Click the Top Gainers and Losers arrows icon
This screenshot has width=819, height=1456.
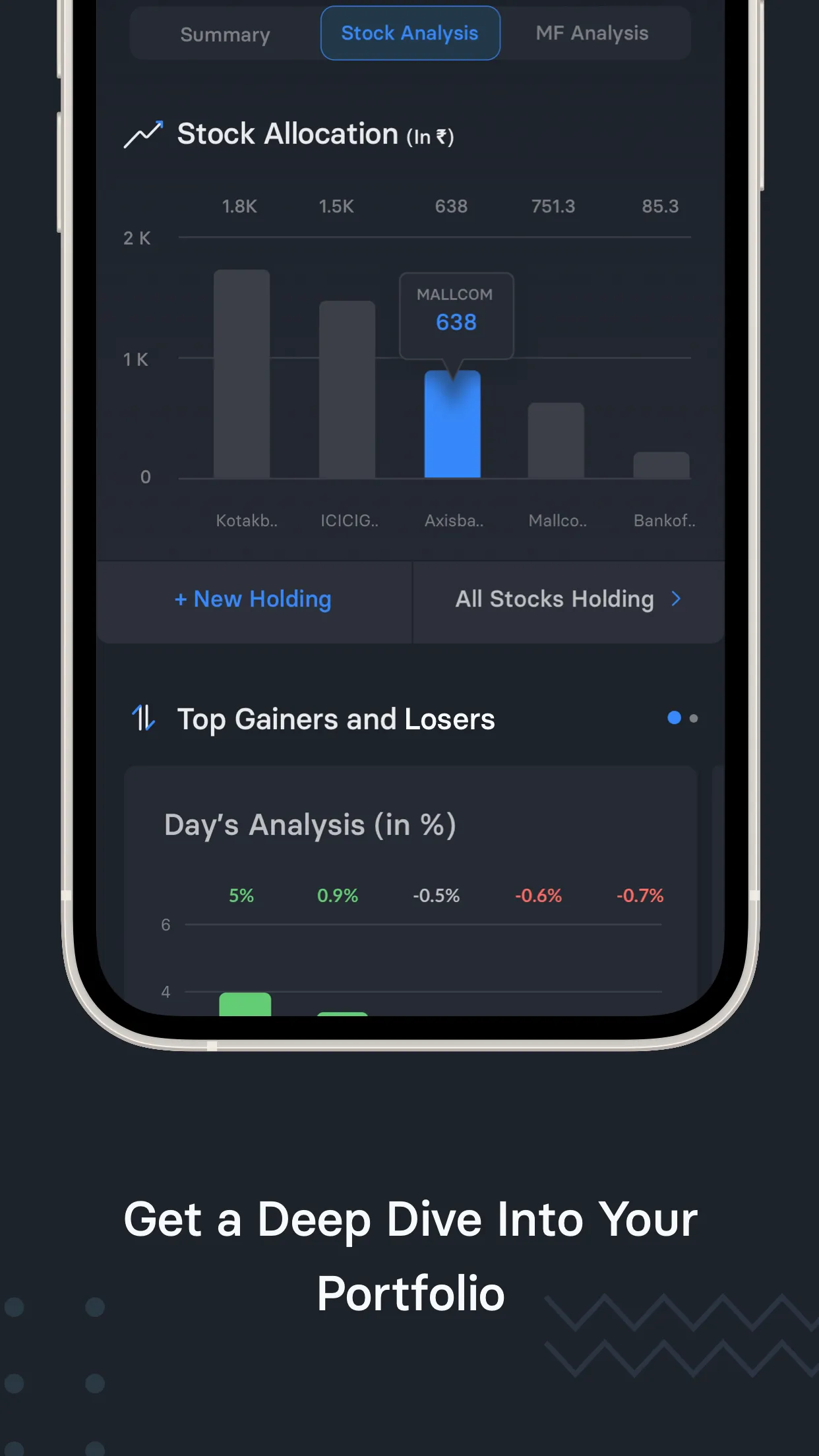[144, 719]
